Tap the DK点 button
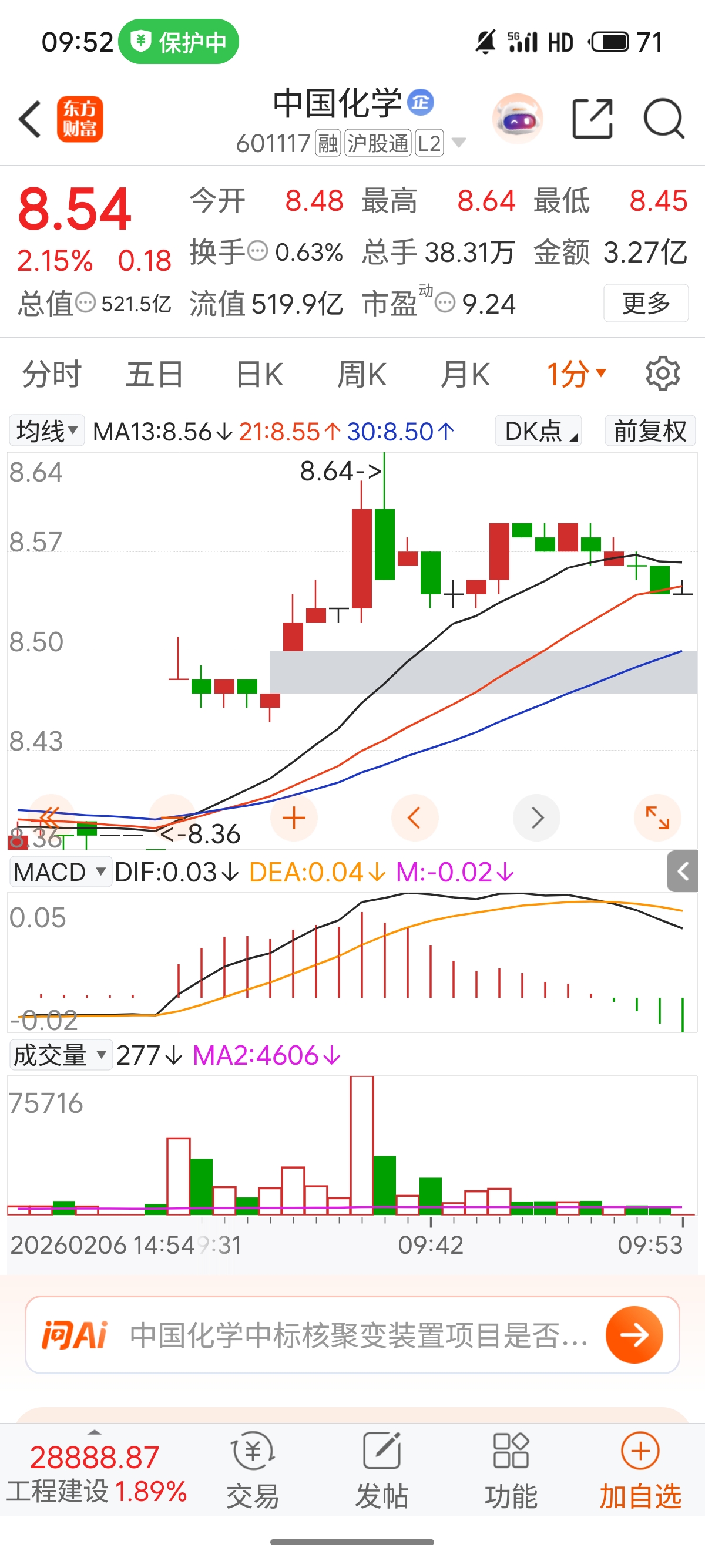The width and height of the screenshot is (705, 1568). tap(538, 431)
